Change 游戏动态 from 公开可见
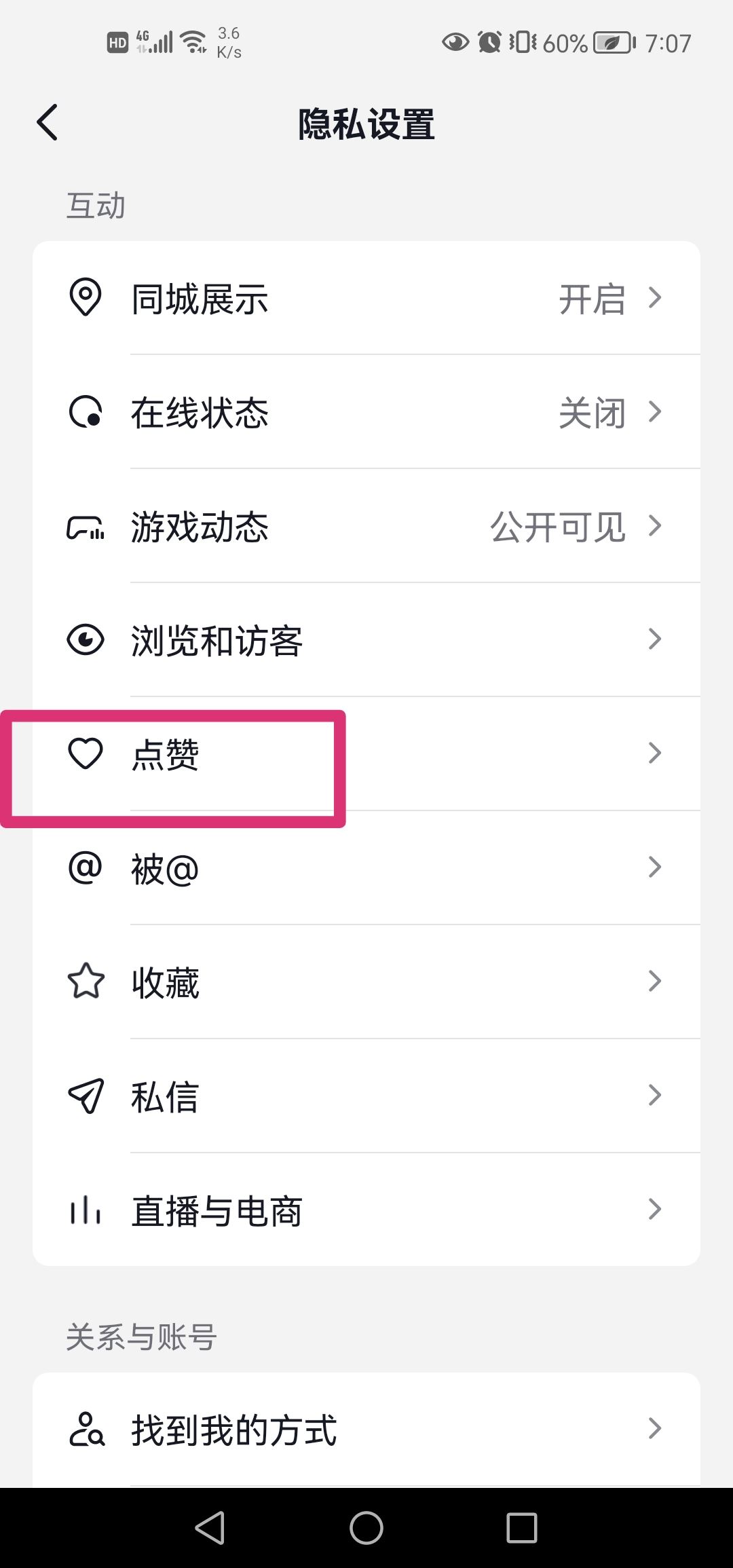Image resolution: width=733 pixels, height=1568 pixels. (x=557, y=527)
